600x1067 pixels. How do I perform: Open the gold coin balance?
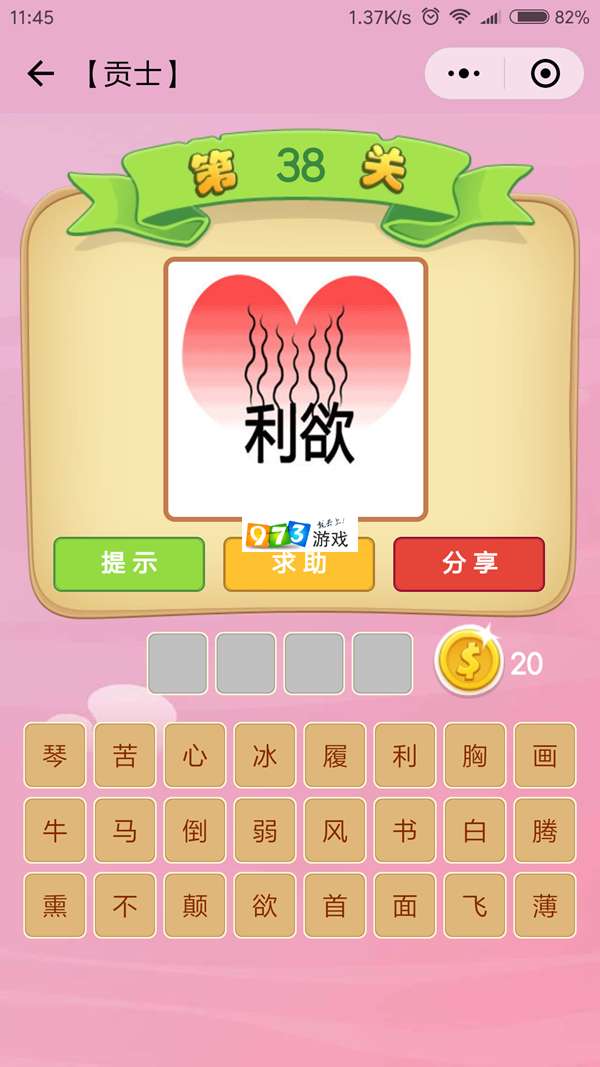pos(468,661)
